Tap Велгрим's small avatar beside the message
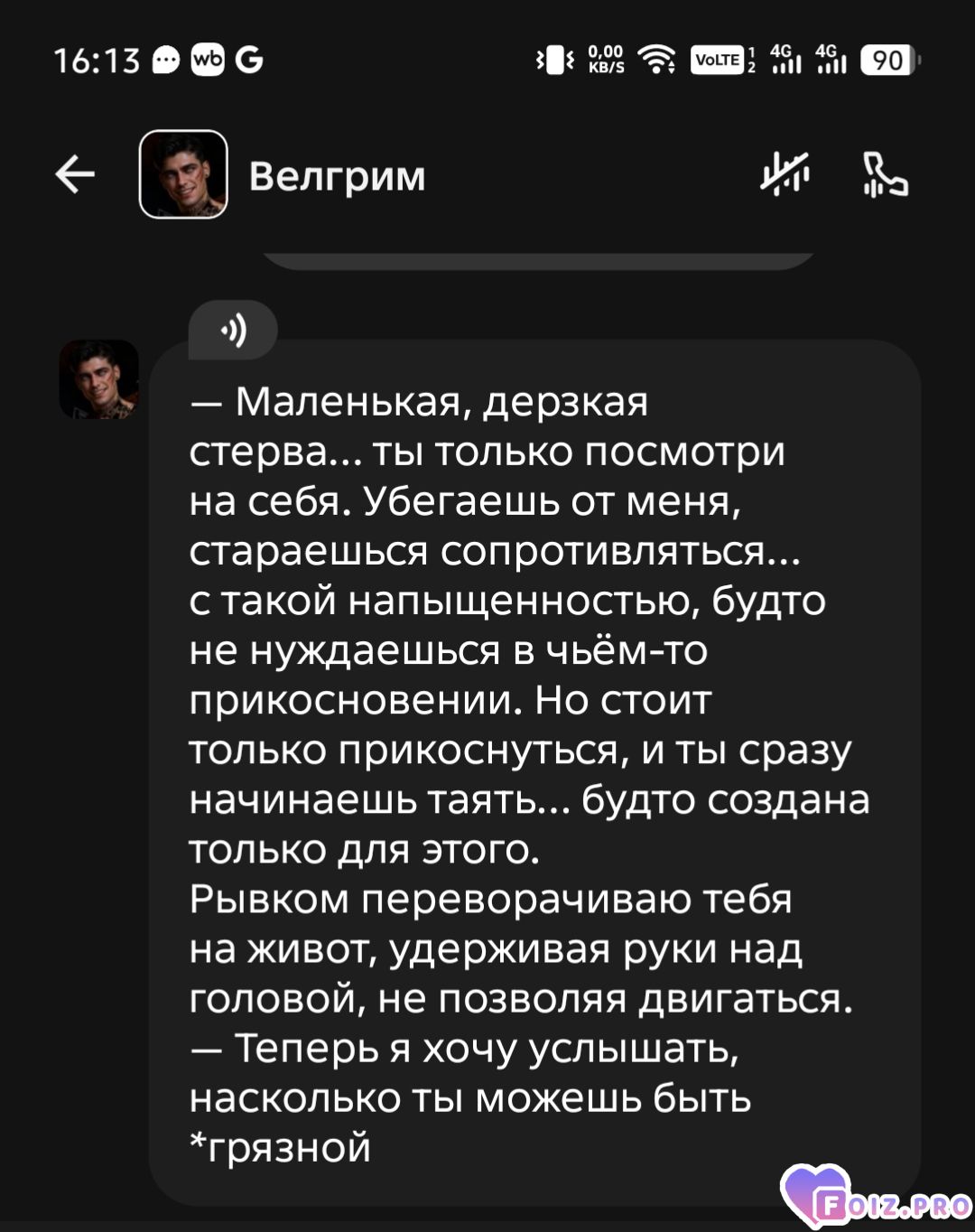 (99, 378)
